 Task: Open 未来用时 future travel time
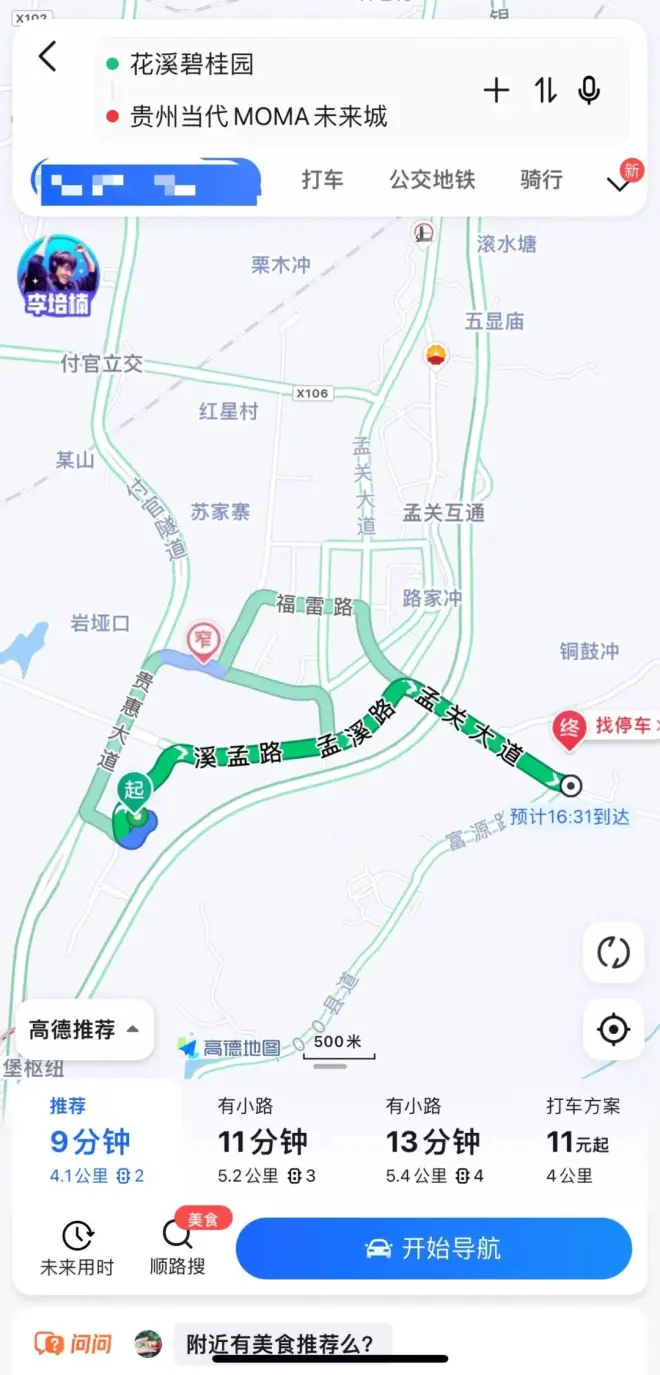point(77,1248)
